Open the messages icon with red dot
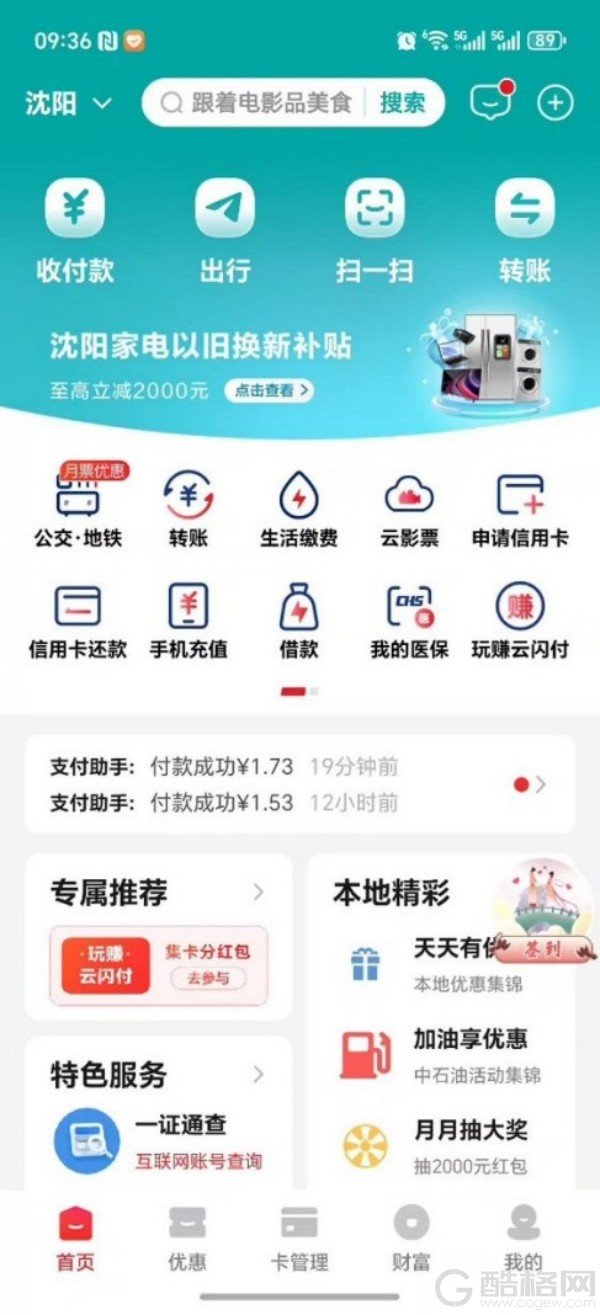 (x=490, y=102)
